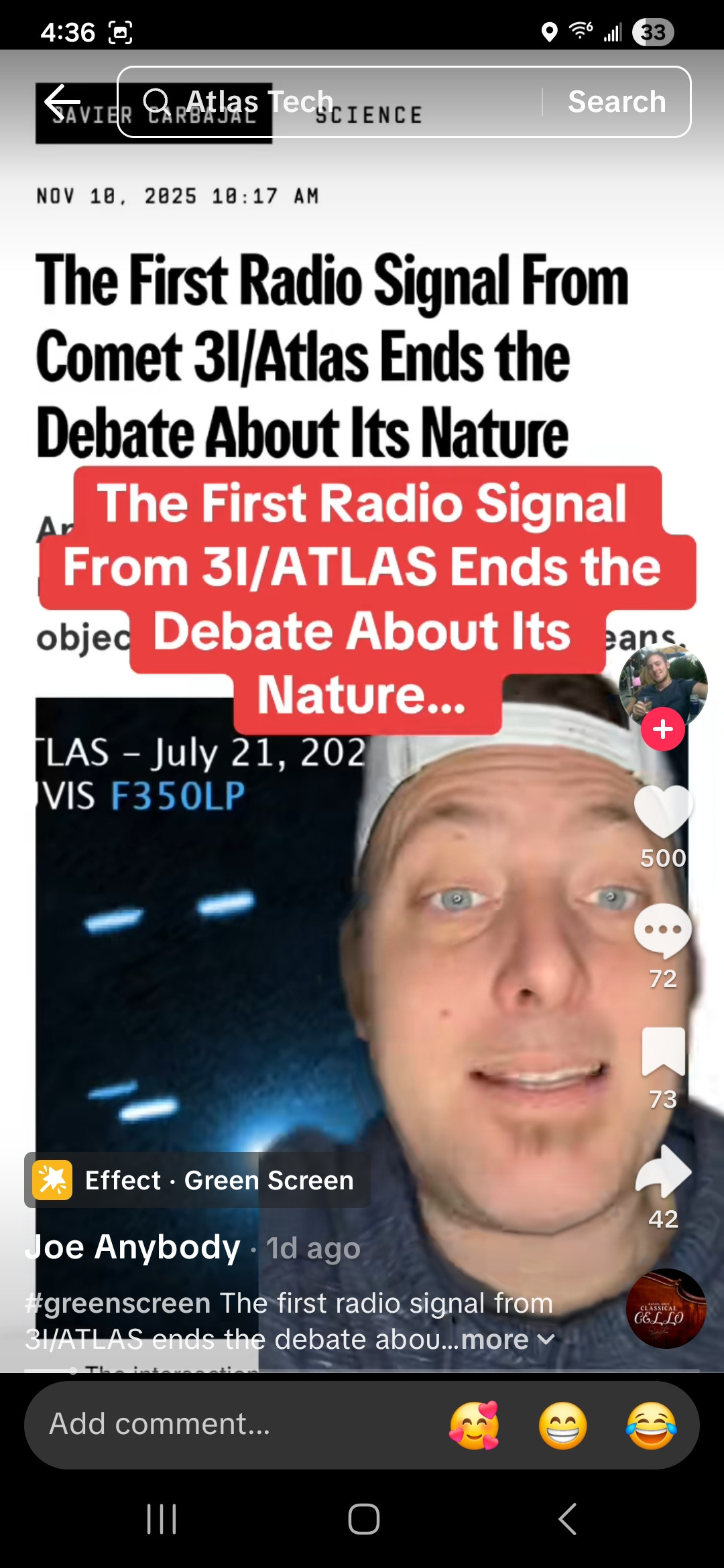
Task: Insert the tears of joy emoji
Action: [652, 1425]
